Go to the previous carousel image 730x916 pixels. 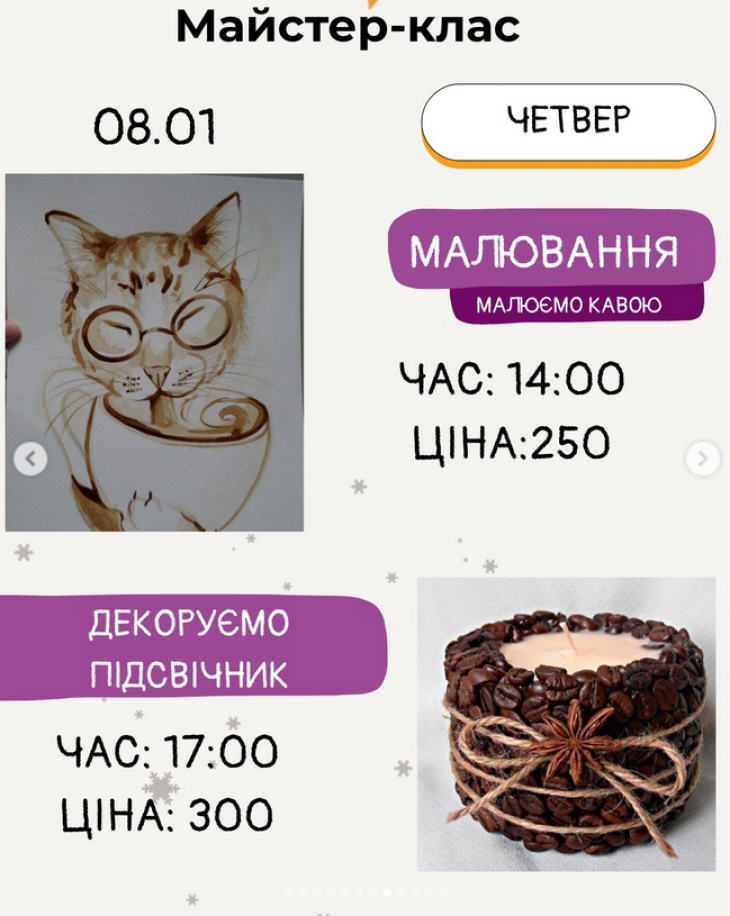pyautogui.click(x=31, y=459)
